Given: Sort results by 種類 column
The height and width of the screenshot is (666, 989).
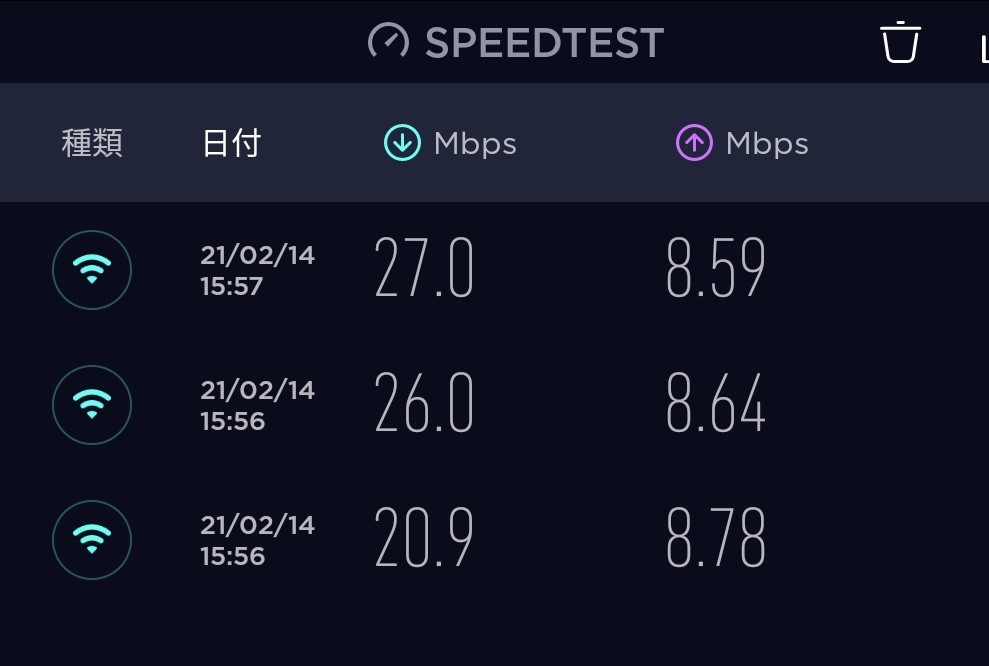Looking at the screenshot, I should pyautogui.click(x=92, y=144).
